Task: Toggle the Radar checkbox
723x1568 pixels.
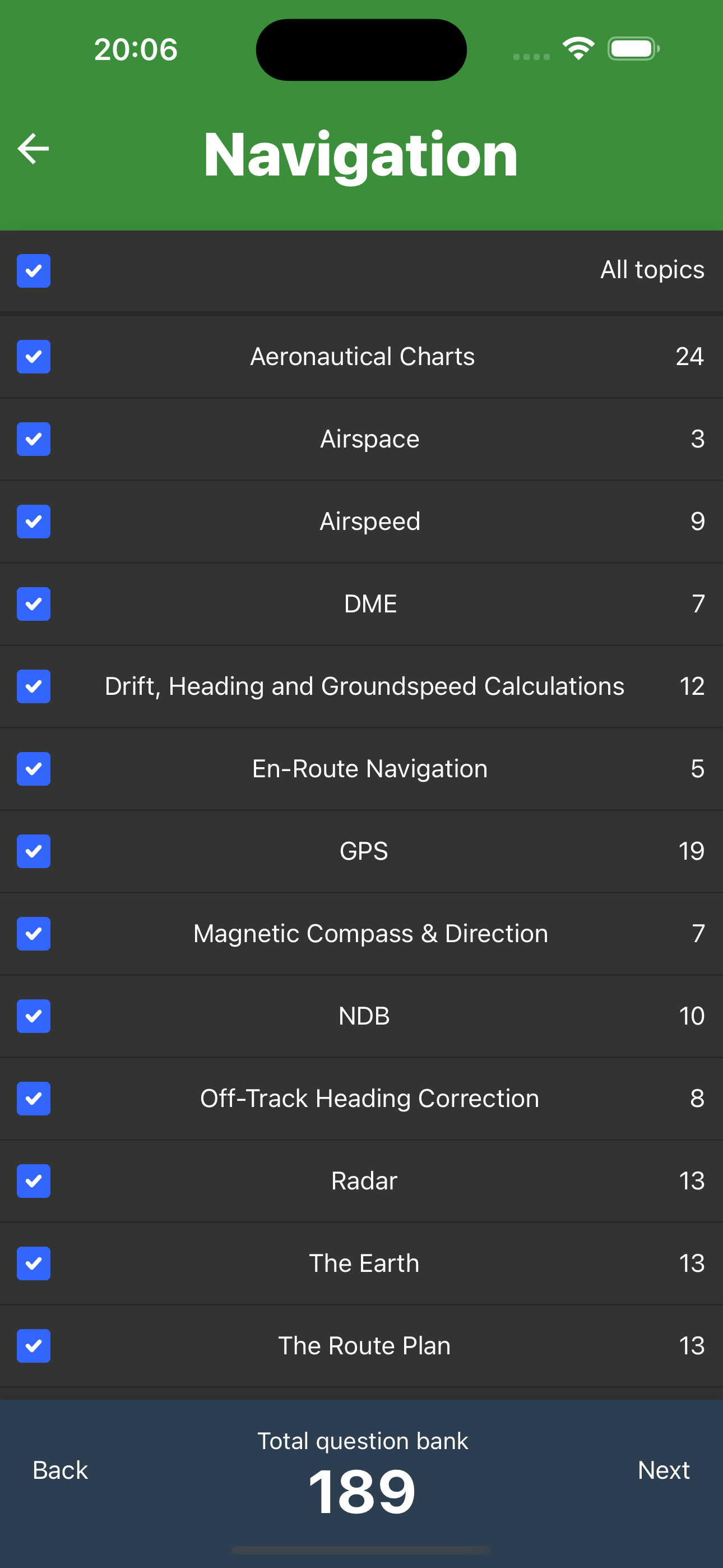Action: [34, 1181]
